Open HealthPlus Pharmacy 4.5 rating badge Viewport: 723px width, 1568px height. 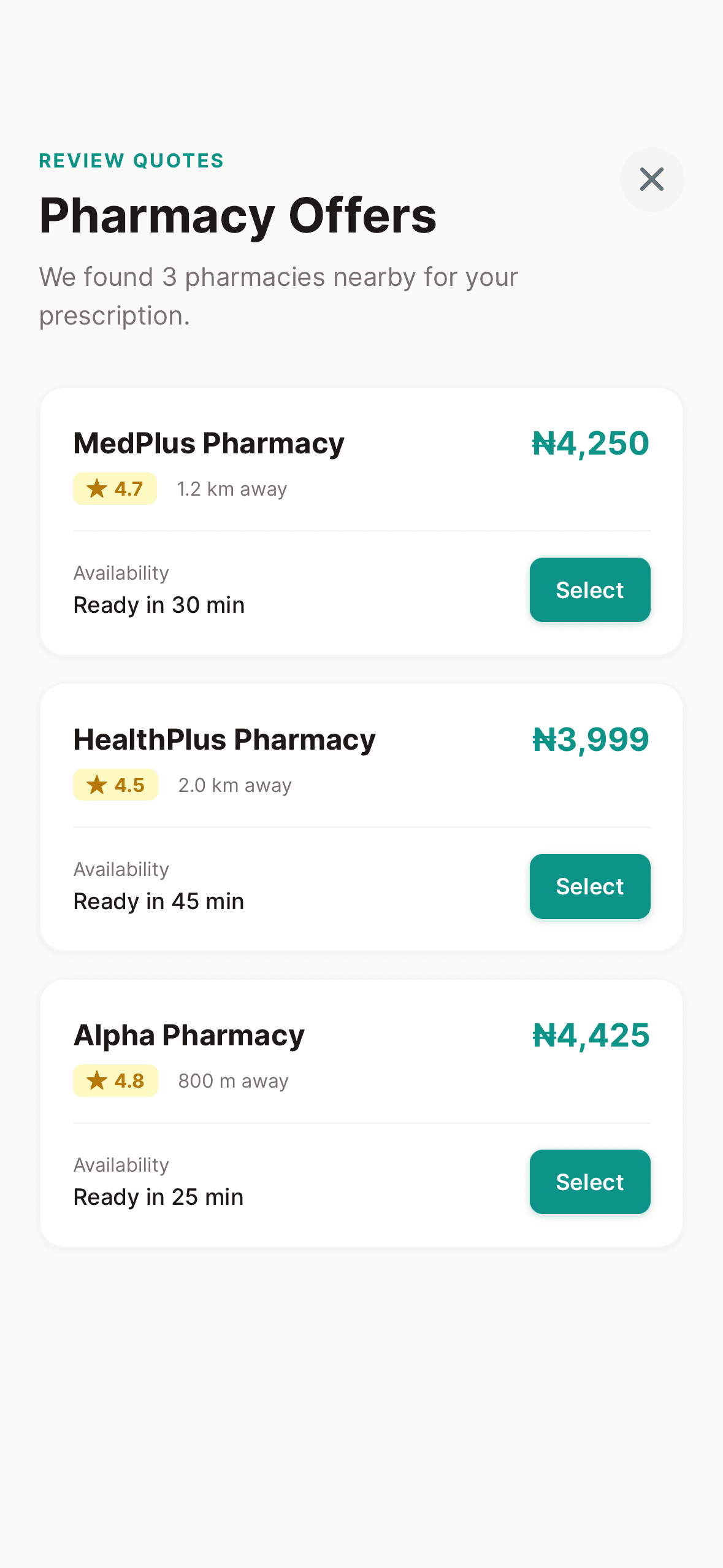click(115, 784)
